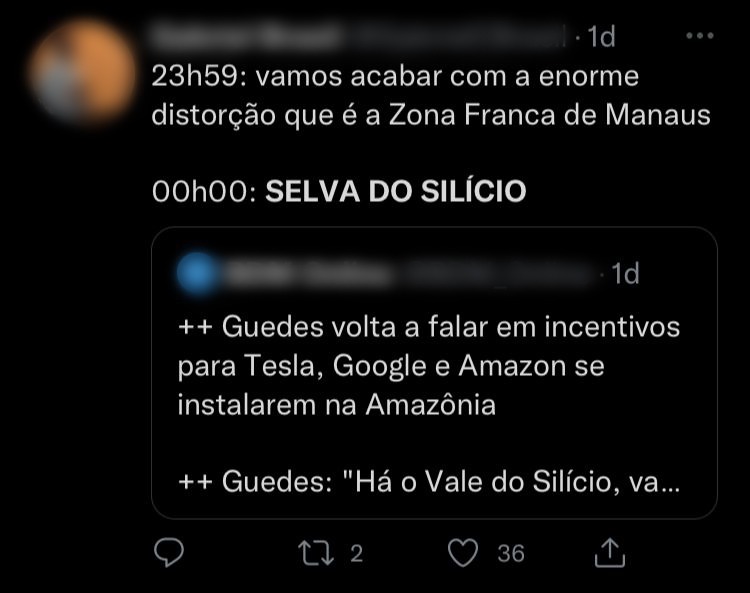Like the Selva do Silício tweet
Screen dimensions: 750x593
pos(462,553)
